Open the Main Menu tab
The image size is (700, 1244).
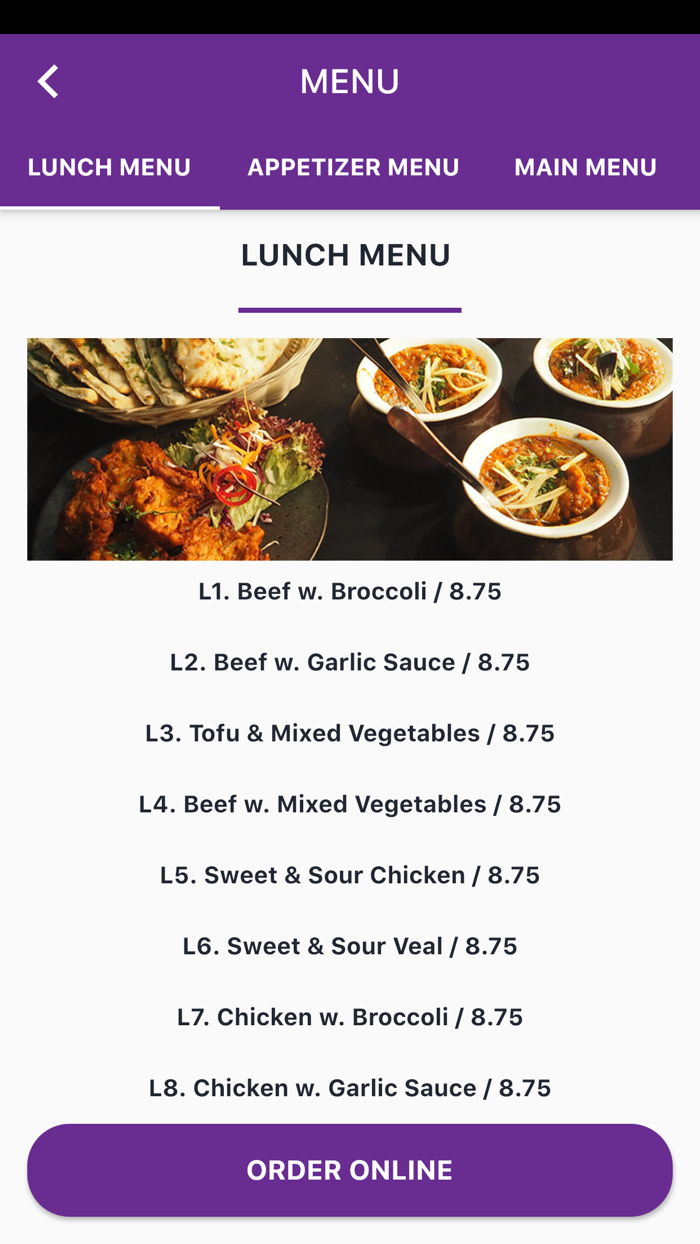click(x=585, y=168)
